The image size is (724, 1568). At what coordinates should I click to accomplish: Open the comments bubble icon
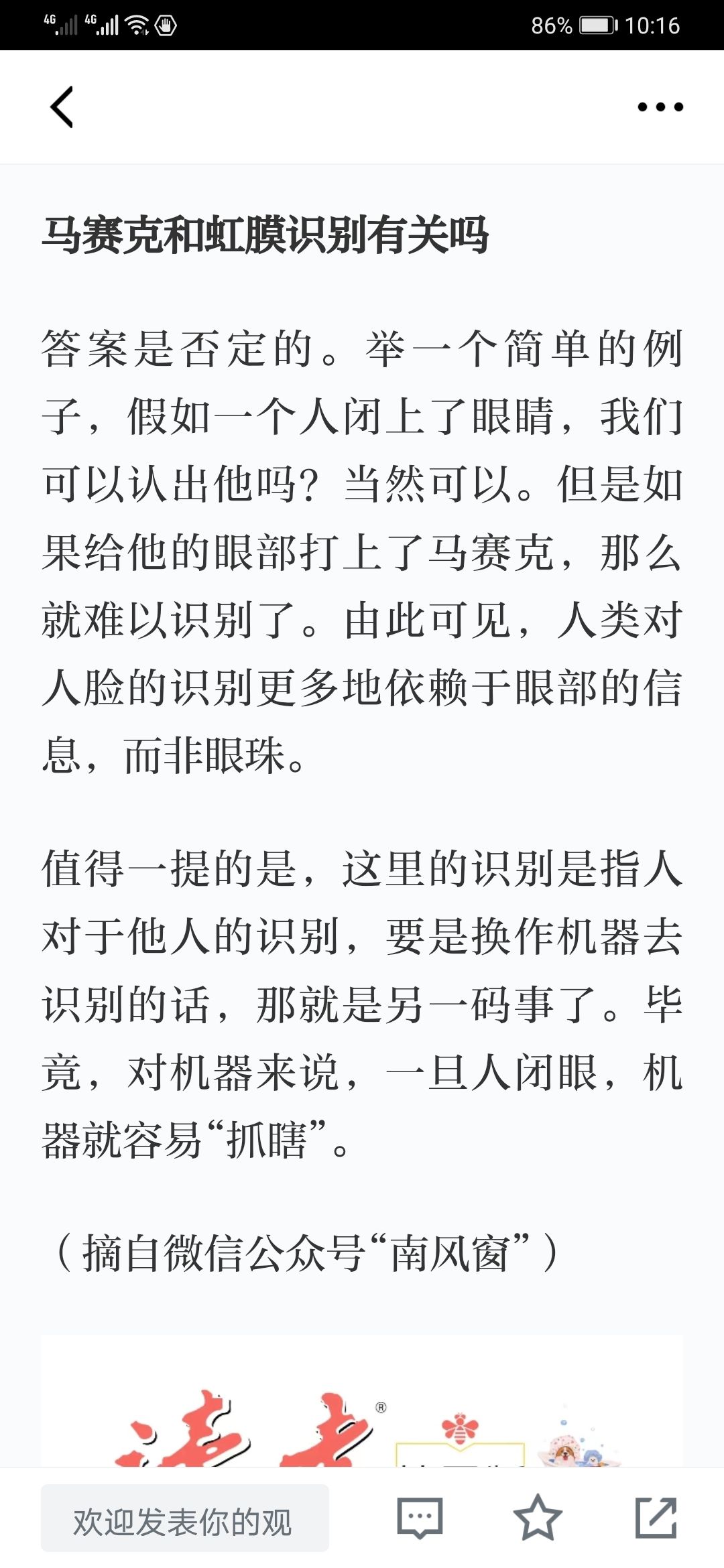[420, 1518]
